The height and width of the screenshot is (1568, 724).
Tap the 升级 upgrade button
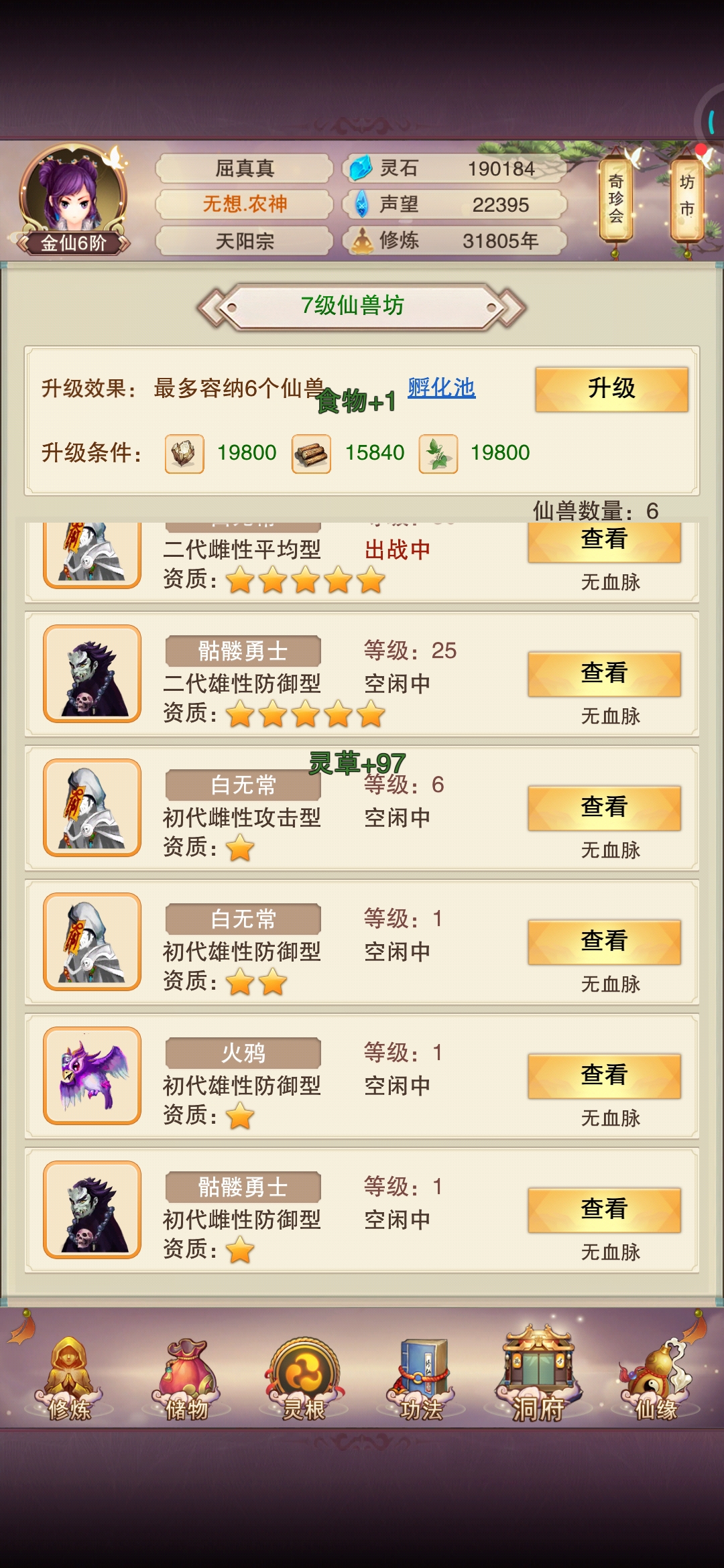coord(611,389)
